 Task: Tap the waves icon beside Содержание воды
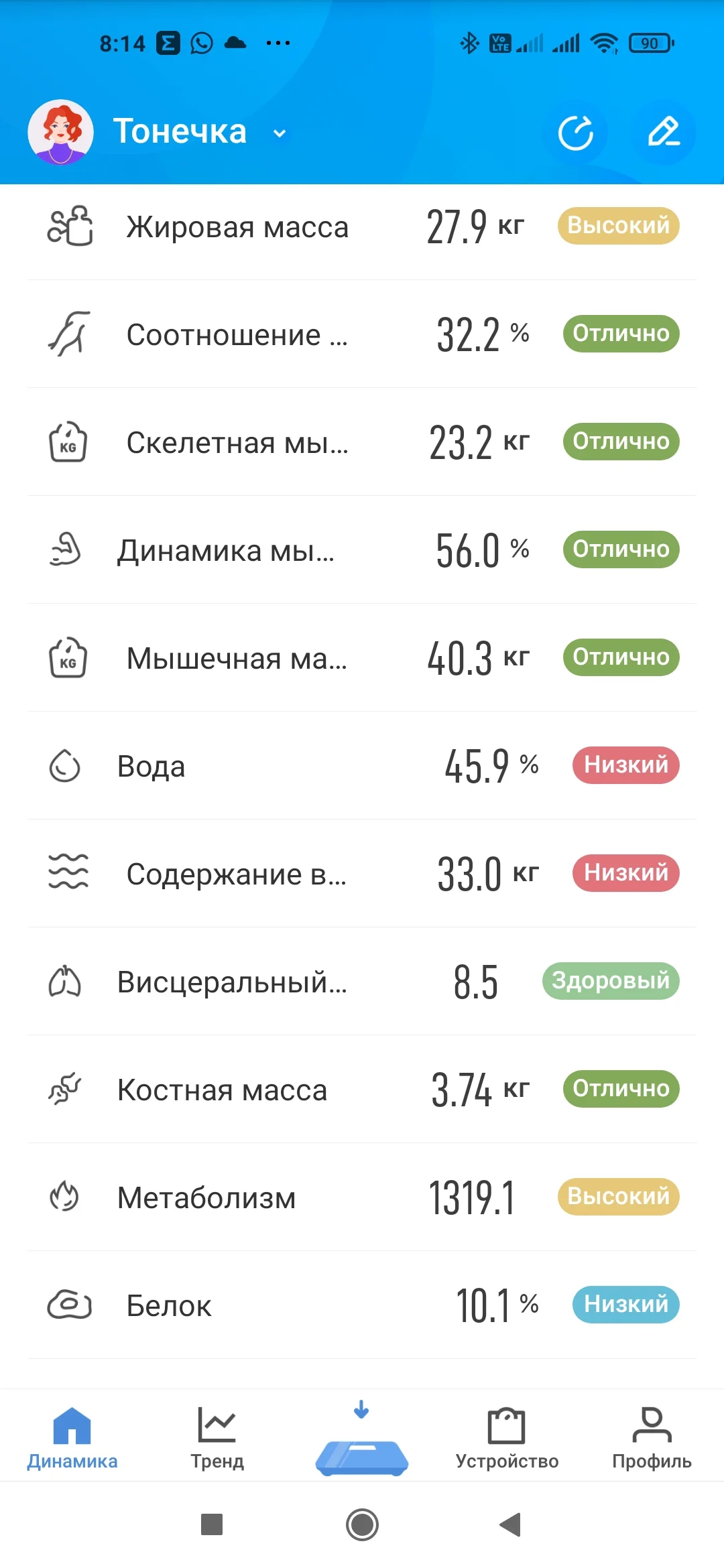(67, 874)
